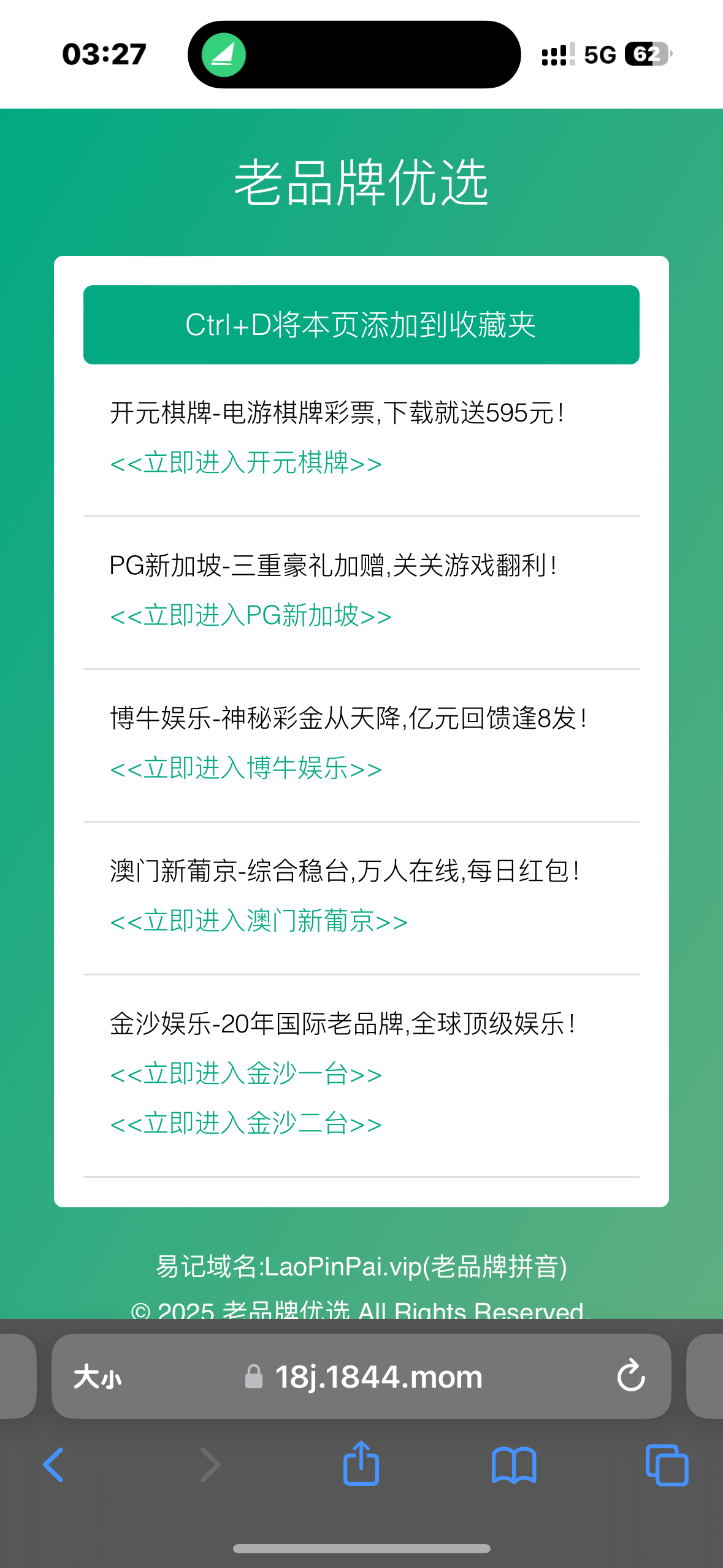The height and width of the screenshot is (1568, 723).
Task: Share this page
Action: (x=361, y=1464)
